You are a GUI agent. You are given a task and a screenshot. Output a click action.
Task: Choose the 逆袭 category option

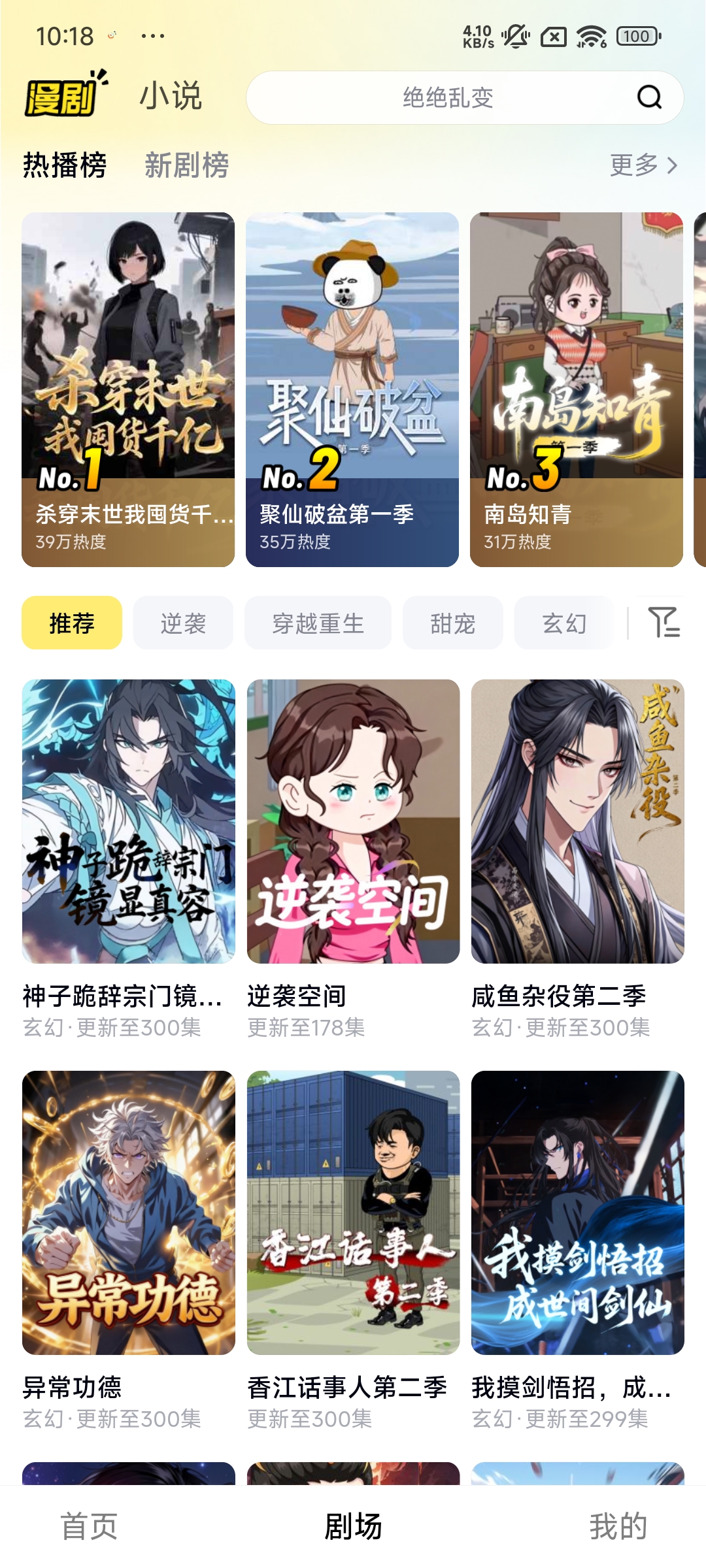183,623
